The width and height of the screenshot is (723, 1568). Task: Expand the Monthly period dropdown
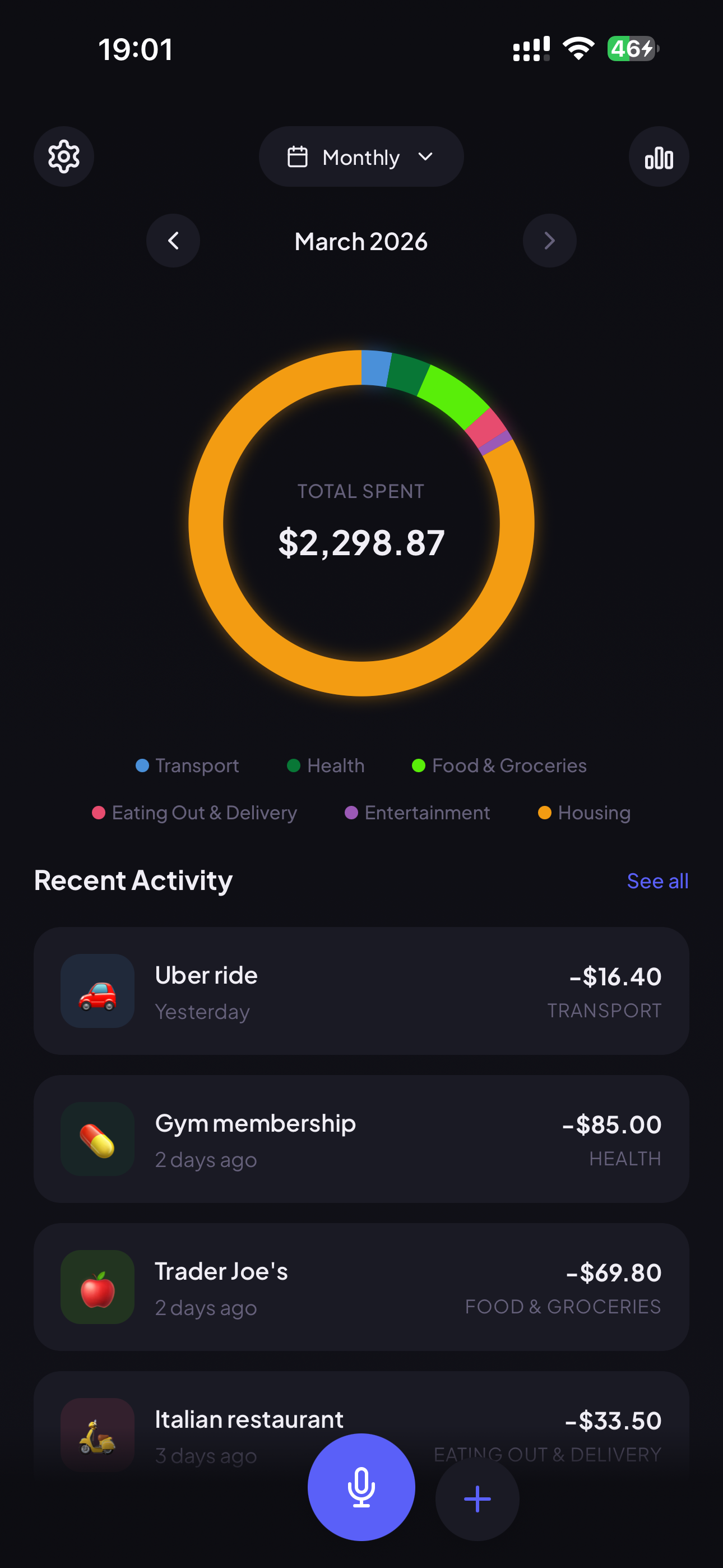tap(361, 157)
